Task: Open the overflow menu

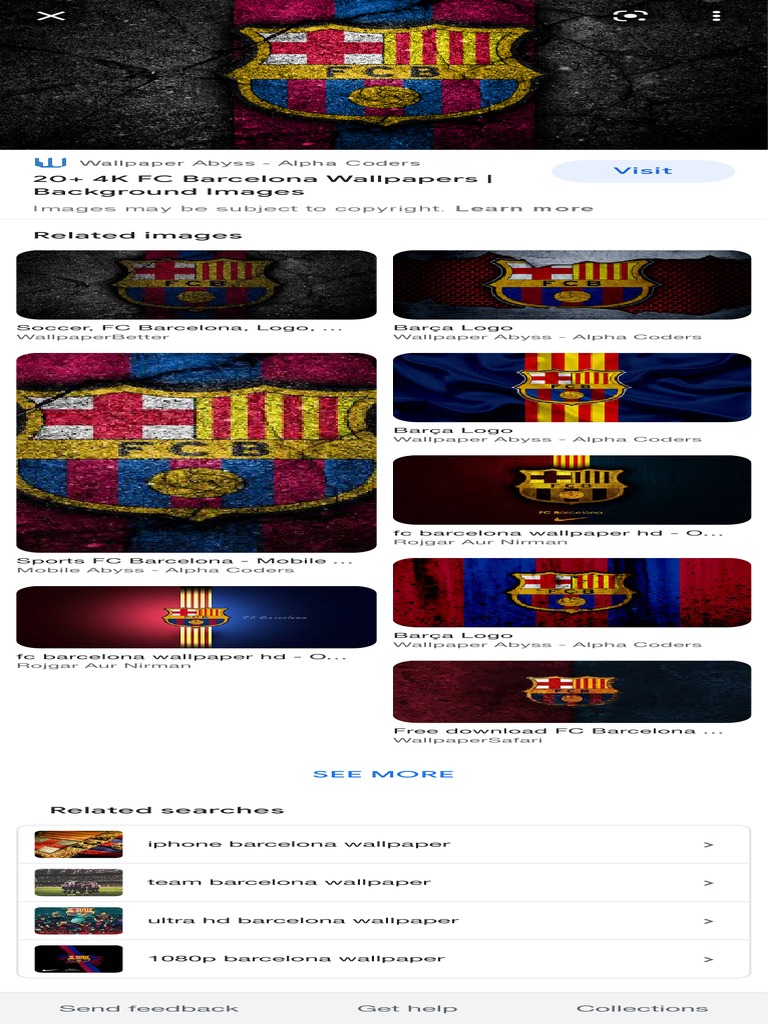Action: coord(716,16)
